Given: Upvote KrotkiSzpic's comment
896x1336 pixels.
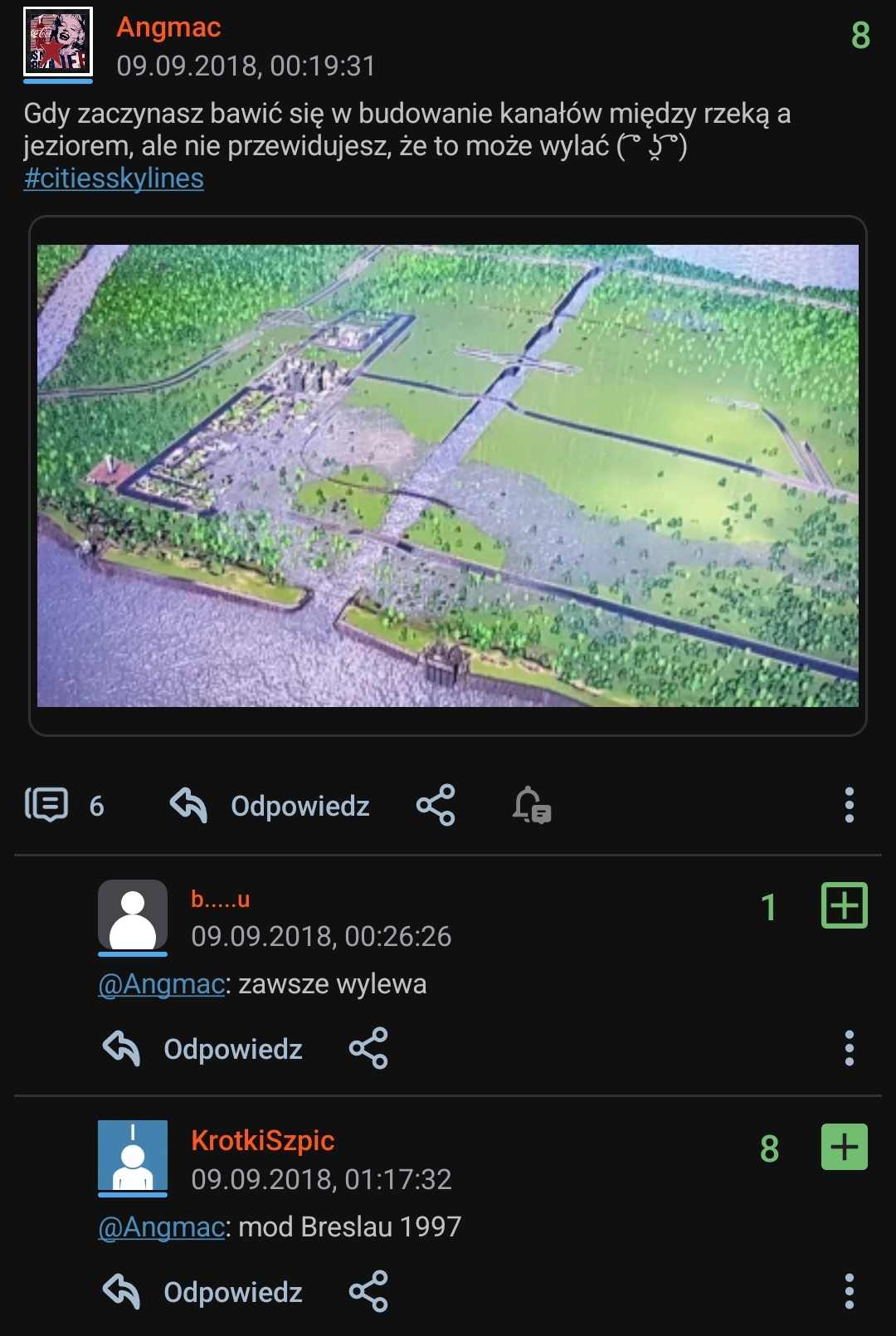Looking at the screenshot, I should pyautogui.click(x=844, y=1147).
